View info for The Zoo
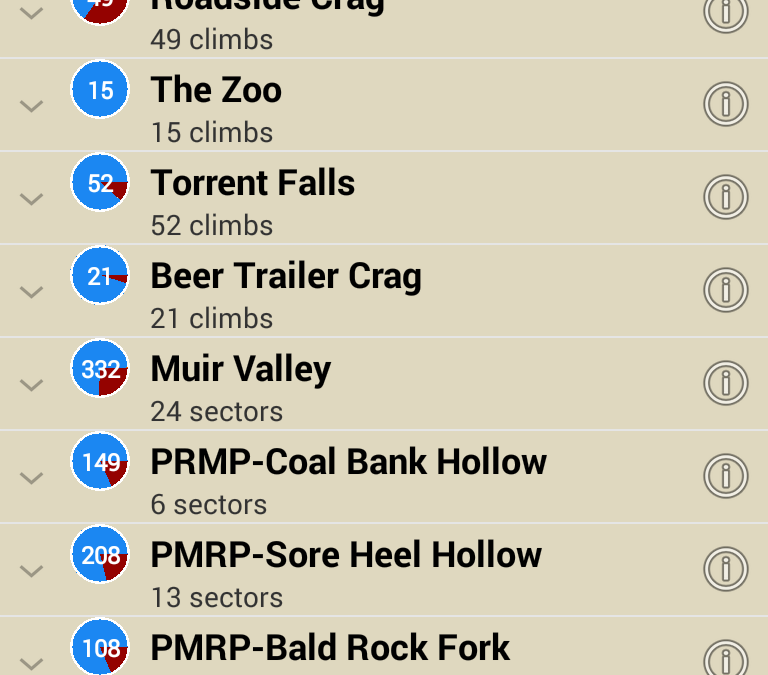768x675 pixels. [x=725, y=104]
